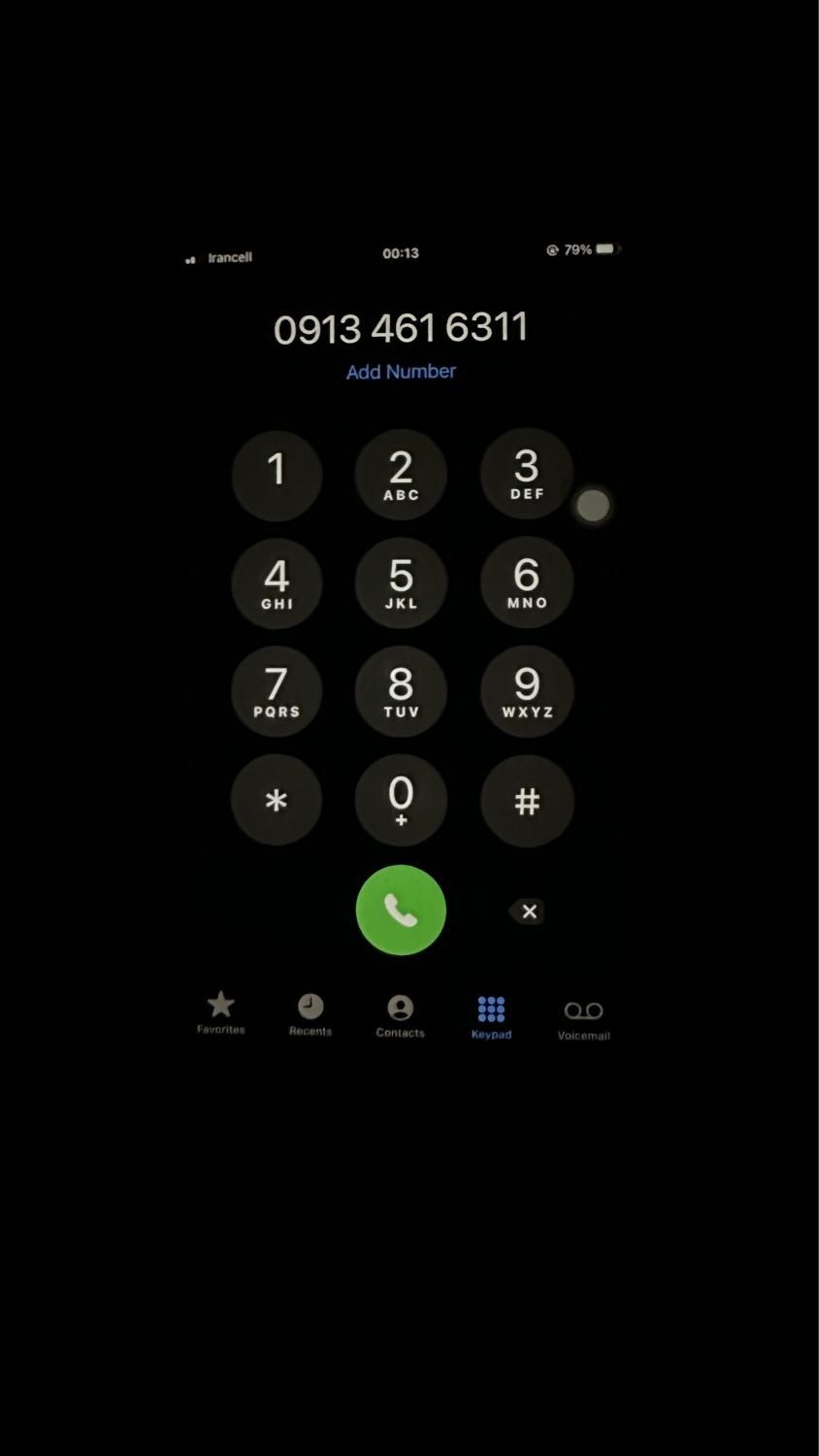Delete the last digit entered
The width and height of the screenshot is (819, 1456).
(527, 911)
